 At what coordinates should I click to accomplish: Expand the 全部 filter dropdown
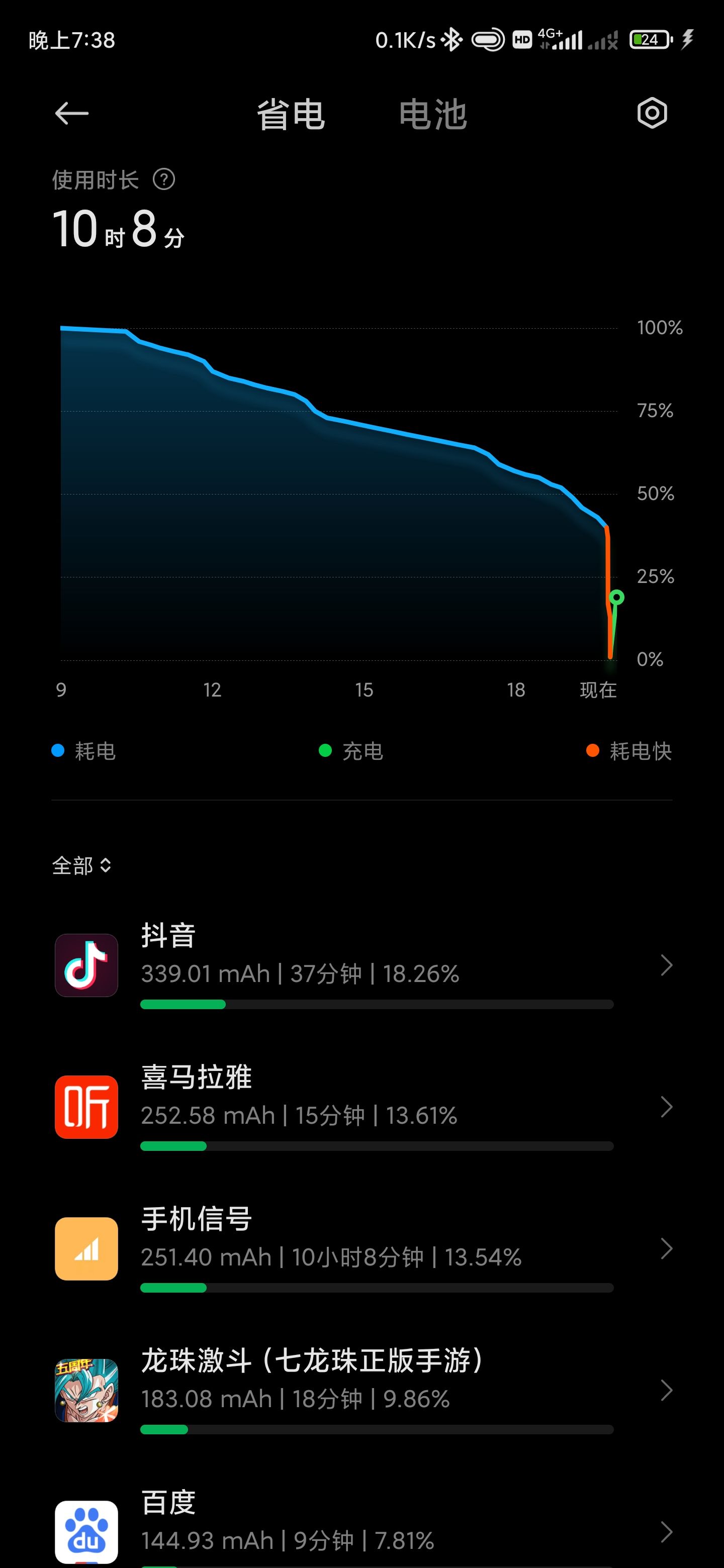(81, 865)
